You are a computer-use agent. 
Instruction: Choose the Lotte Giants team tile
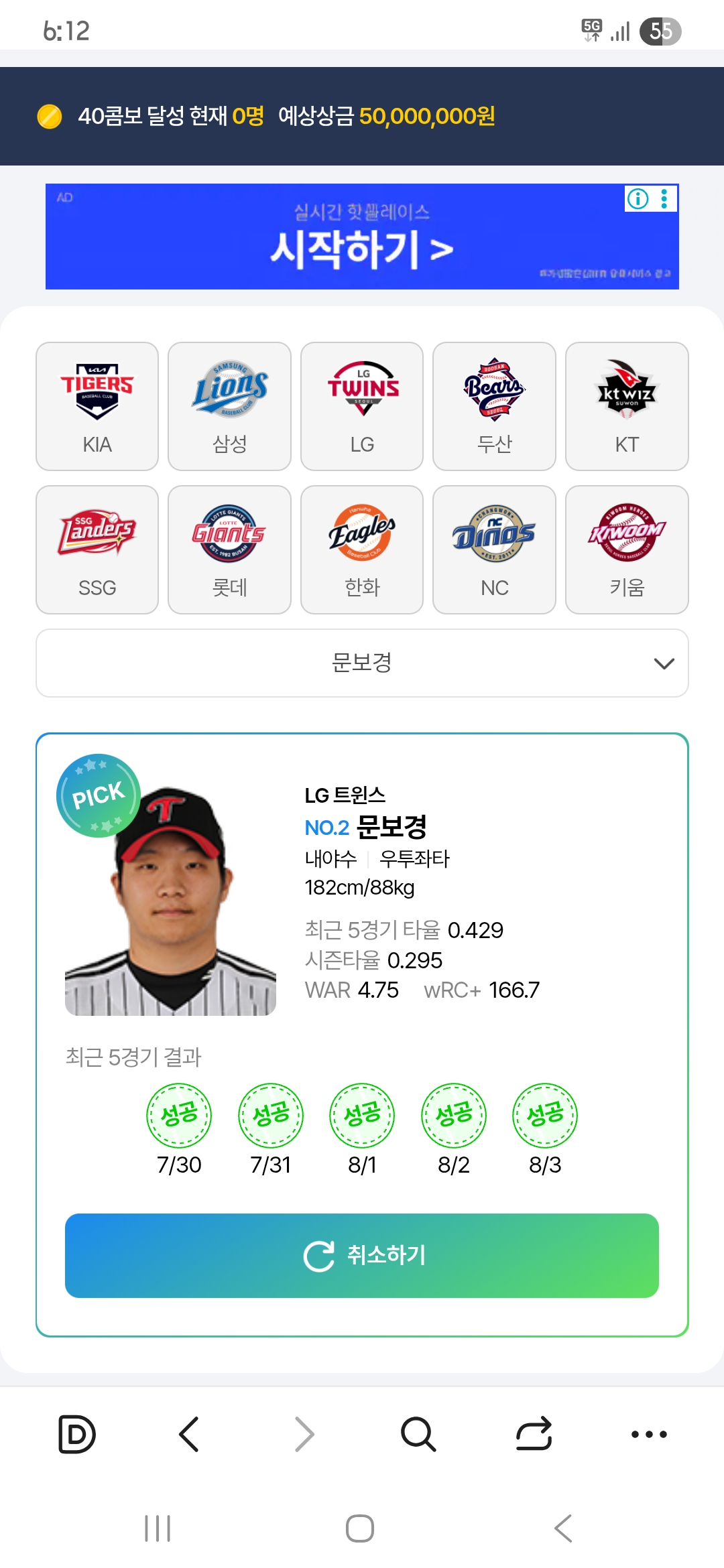[229, 549]
